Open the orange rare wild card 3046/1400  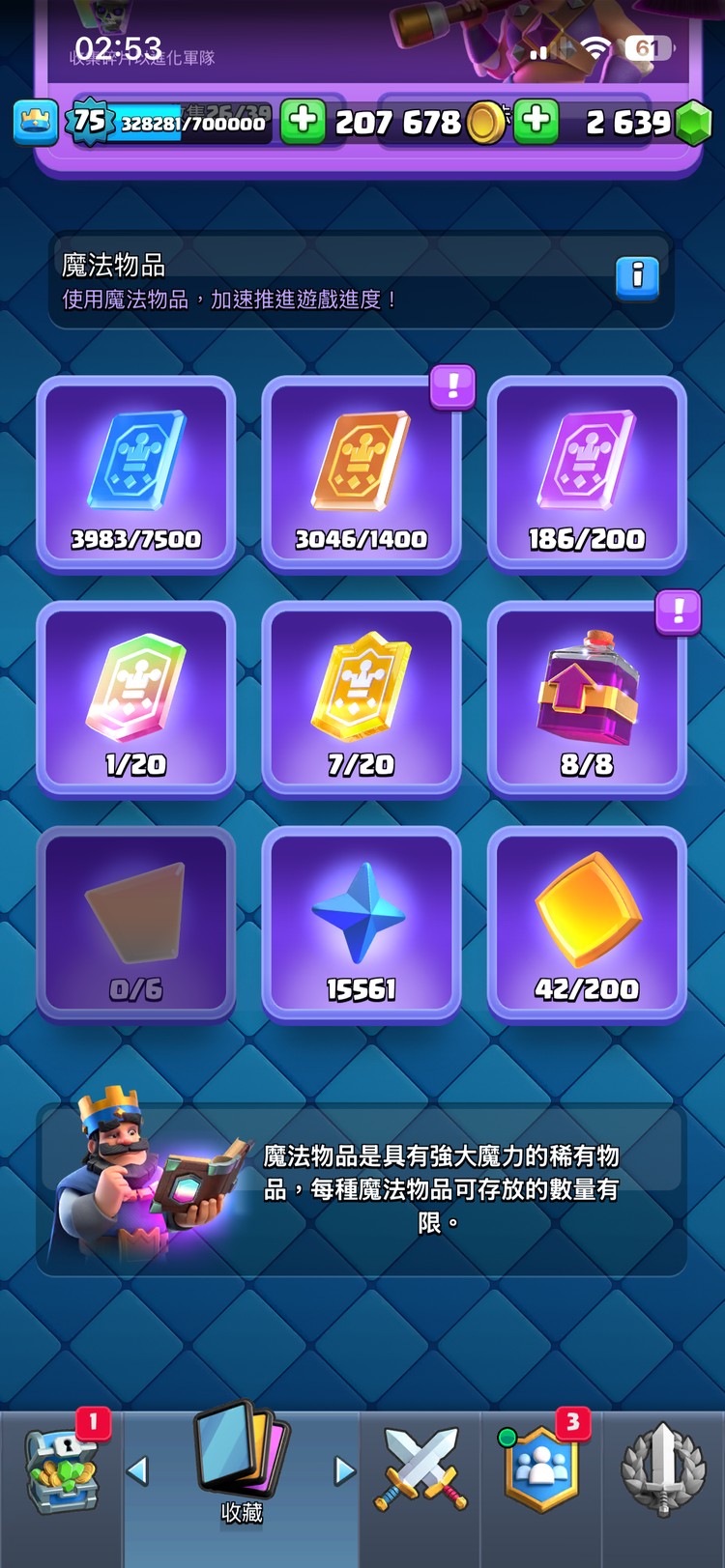coord(361,473)
